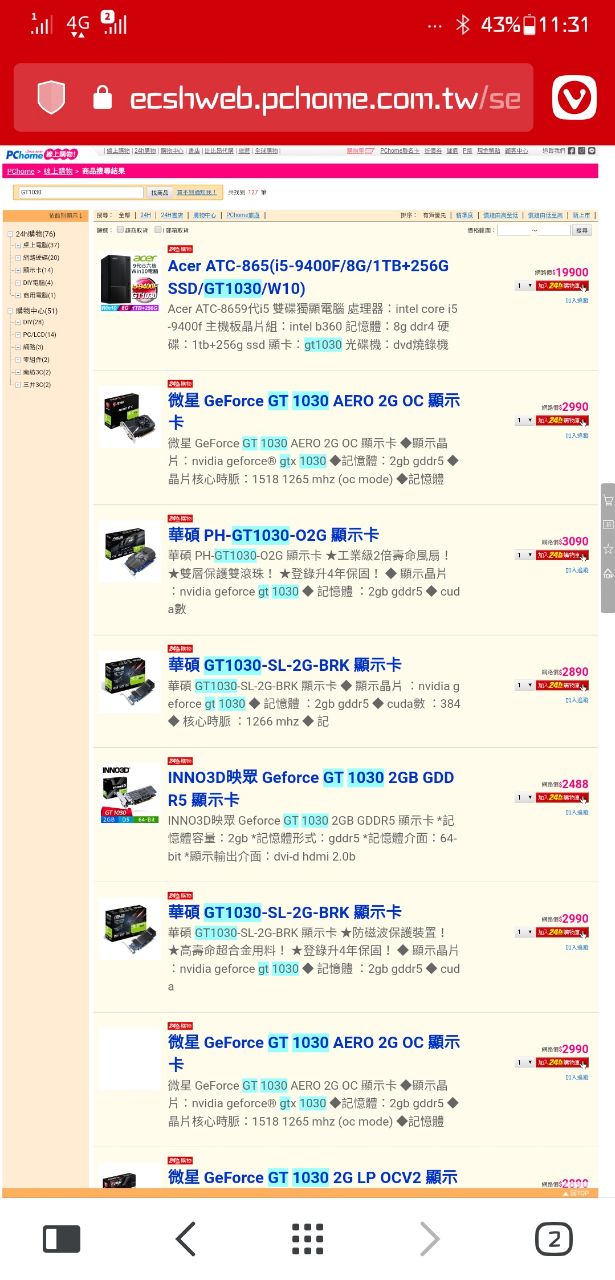Open the shopping cart icon on side bar
The width and height of the screenshot is (615, 1280).
607,500
